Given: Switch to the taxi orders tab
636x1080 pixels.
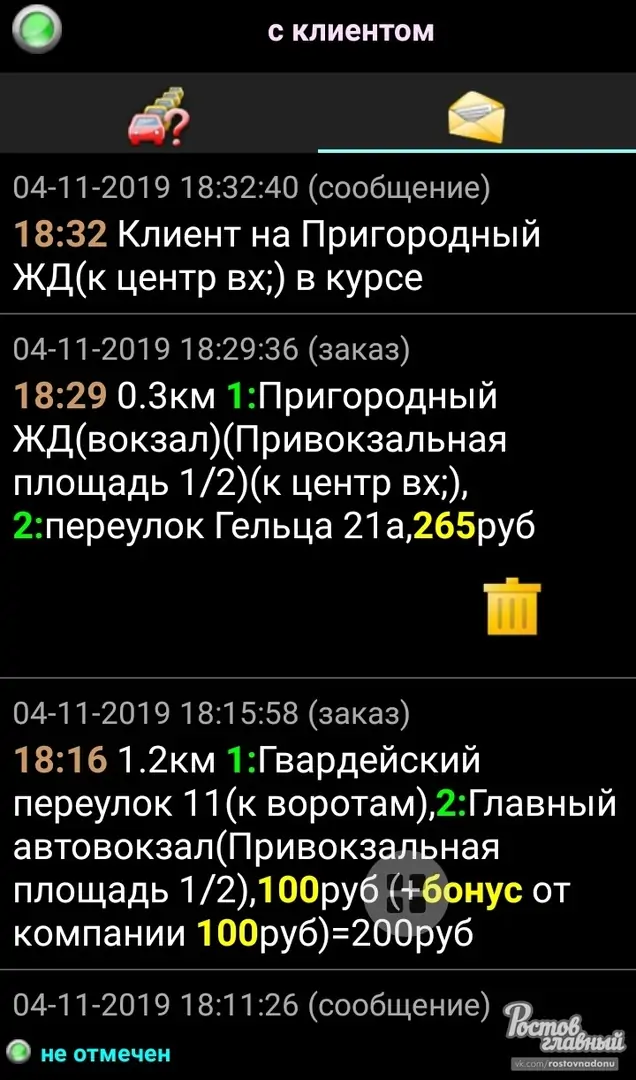Looking at the screenshot, I should pos(159,116).
